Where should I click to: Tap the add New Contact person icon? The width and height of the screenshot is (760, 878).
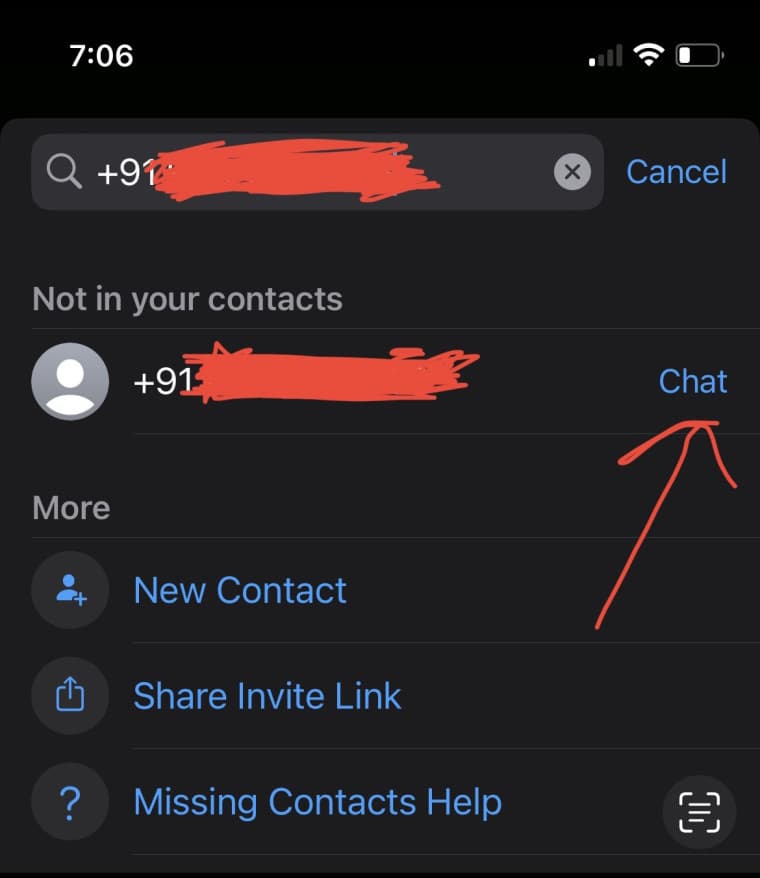[x=69, y=590]
